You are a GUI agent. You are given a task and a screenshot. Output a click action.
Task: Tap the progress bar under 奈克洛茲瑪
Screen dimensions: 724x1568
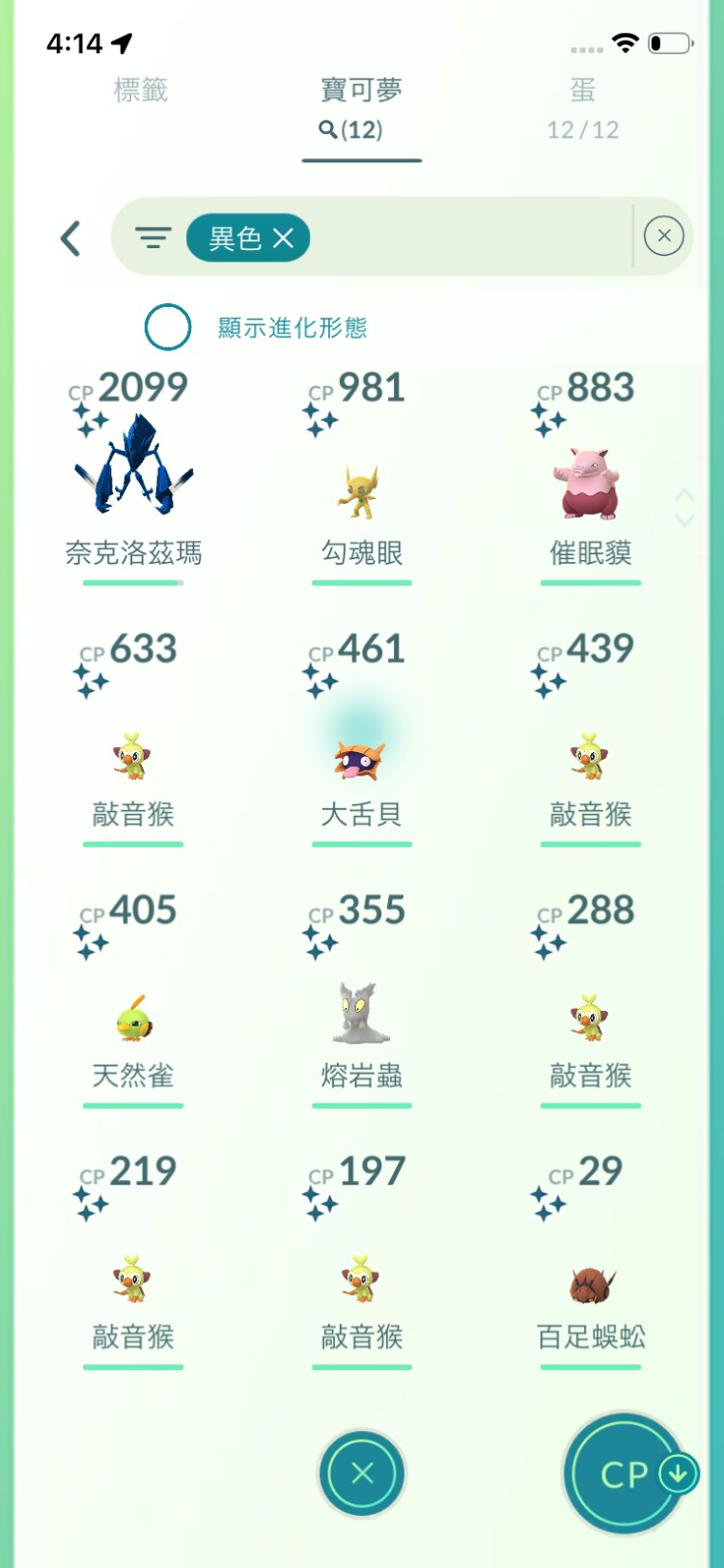[x=132, y=580]
